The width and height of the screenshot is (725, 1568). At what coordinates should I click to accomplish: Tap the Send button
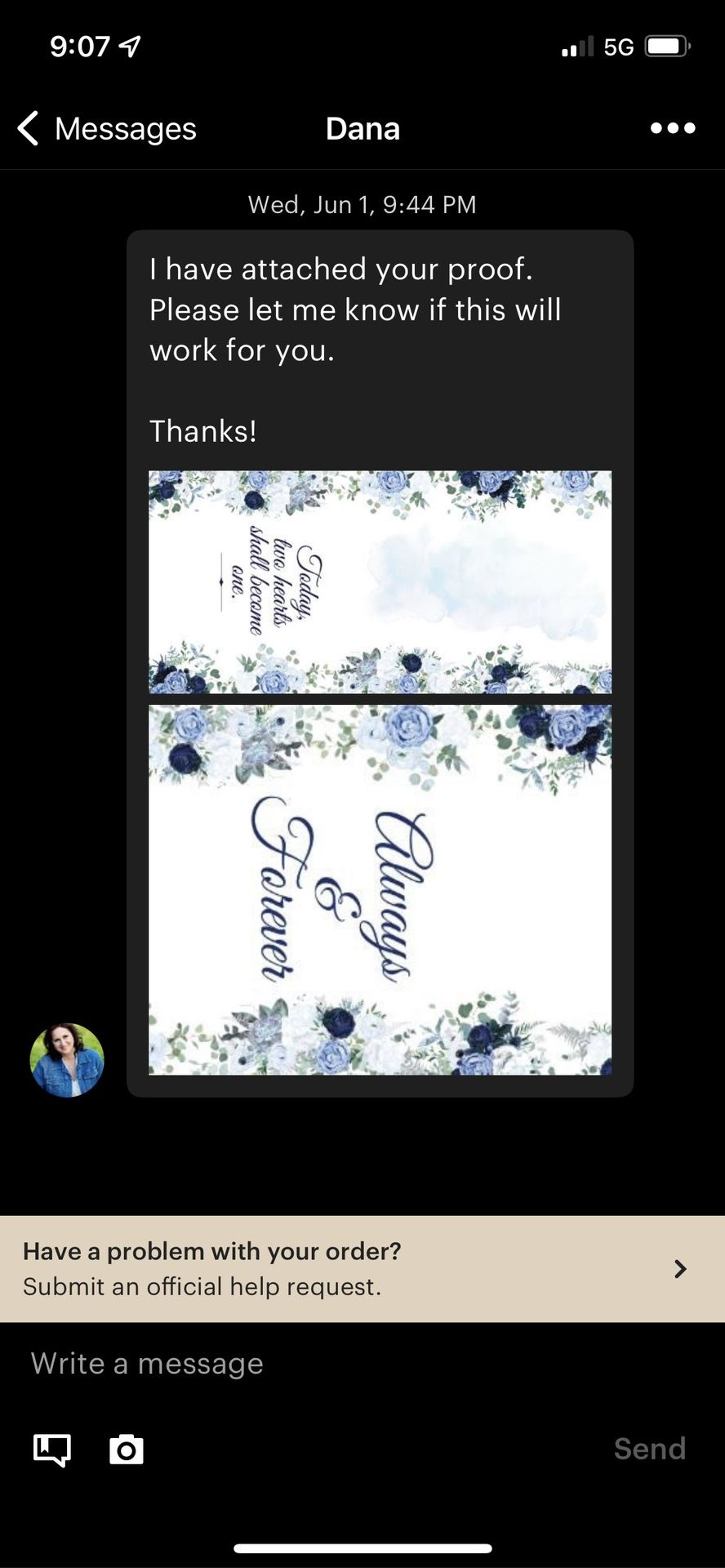click(649, 1449)
